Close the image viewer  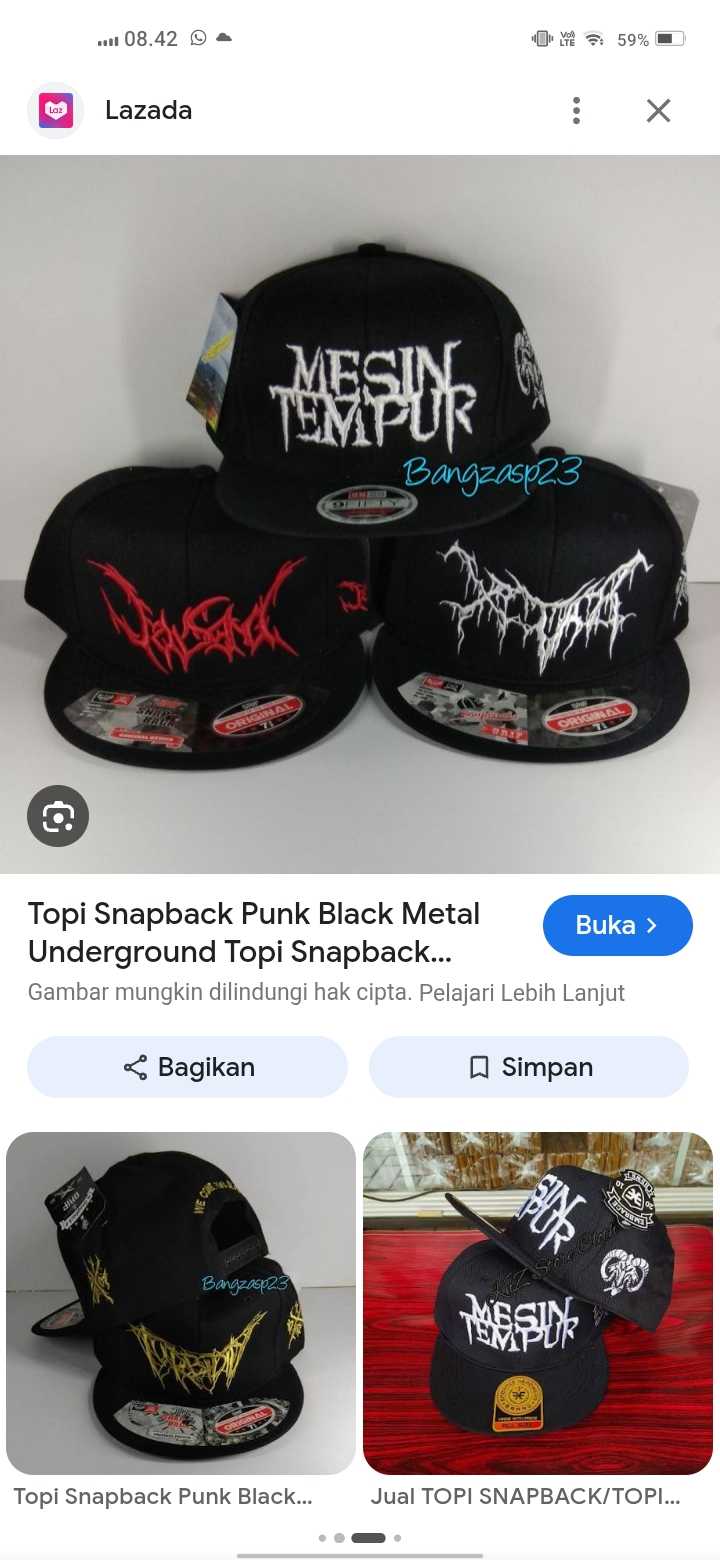click(x=658, y=110)
